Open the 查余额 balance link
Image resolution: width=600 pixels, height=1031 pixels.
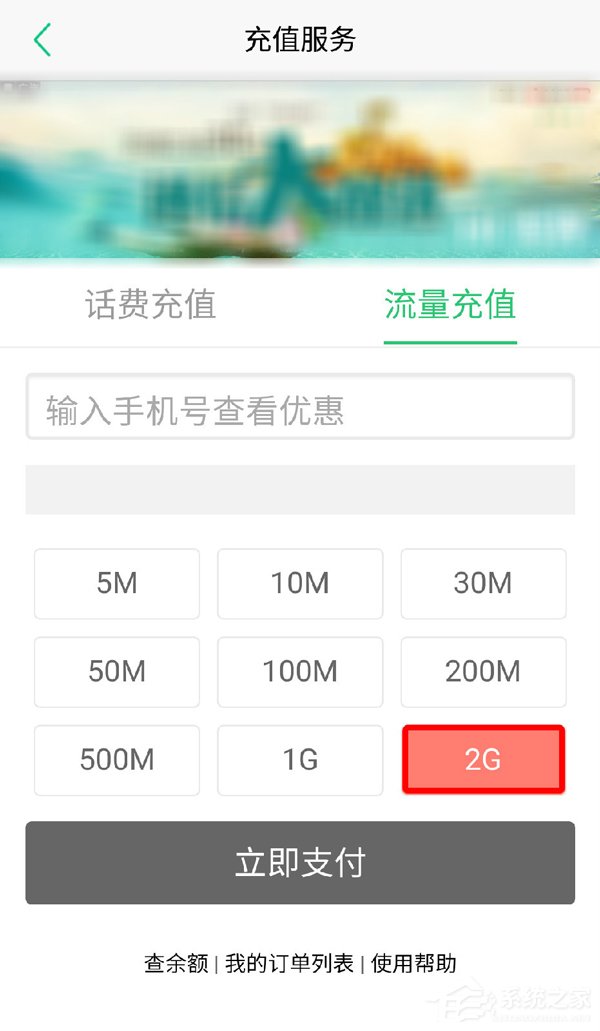pos(176,964)
